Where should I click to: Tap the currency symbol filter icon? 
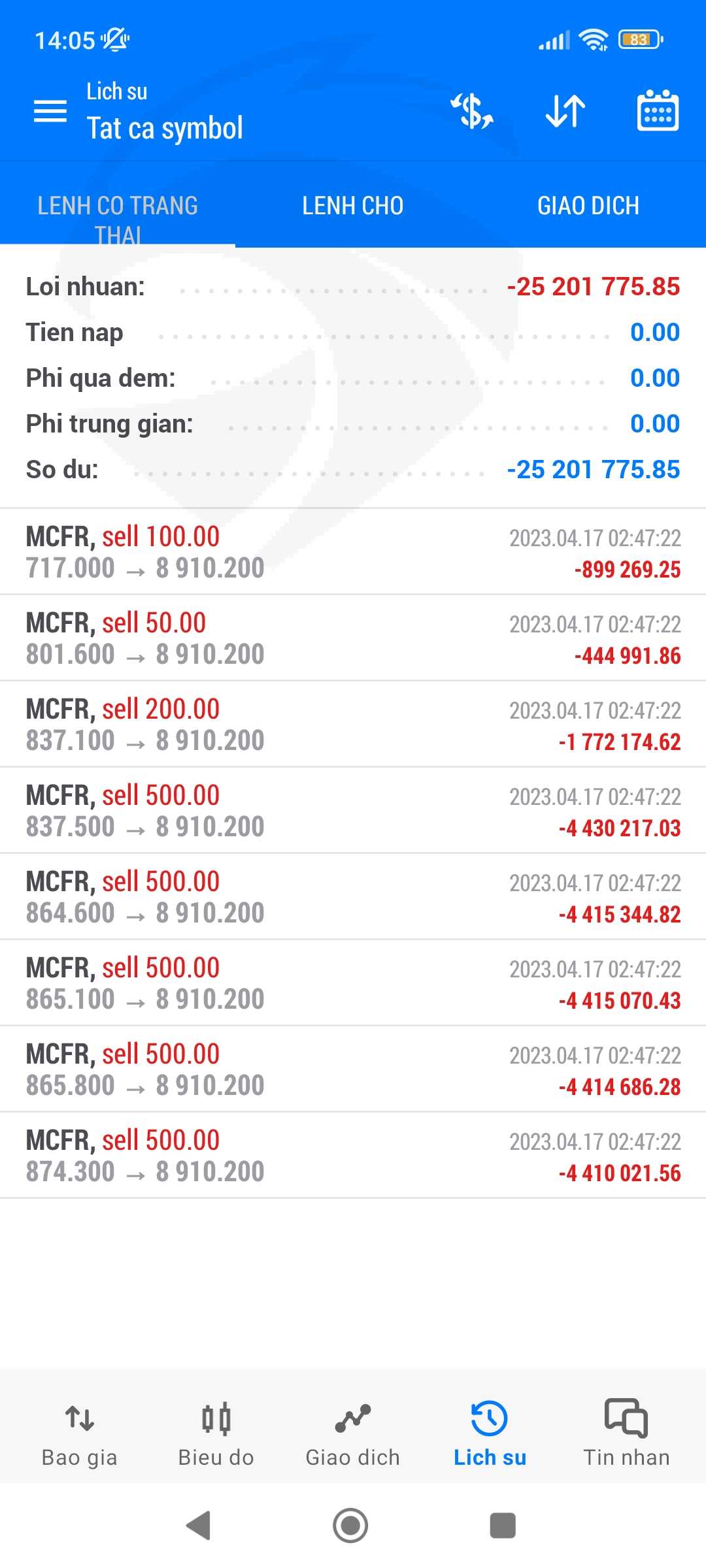[472, 111]
